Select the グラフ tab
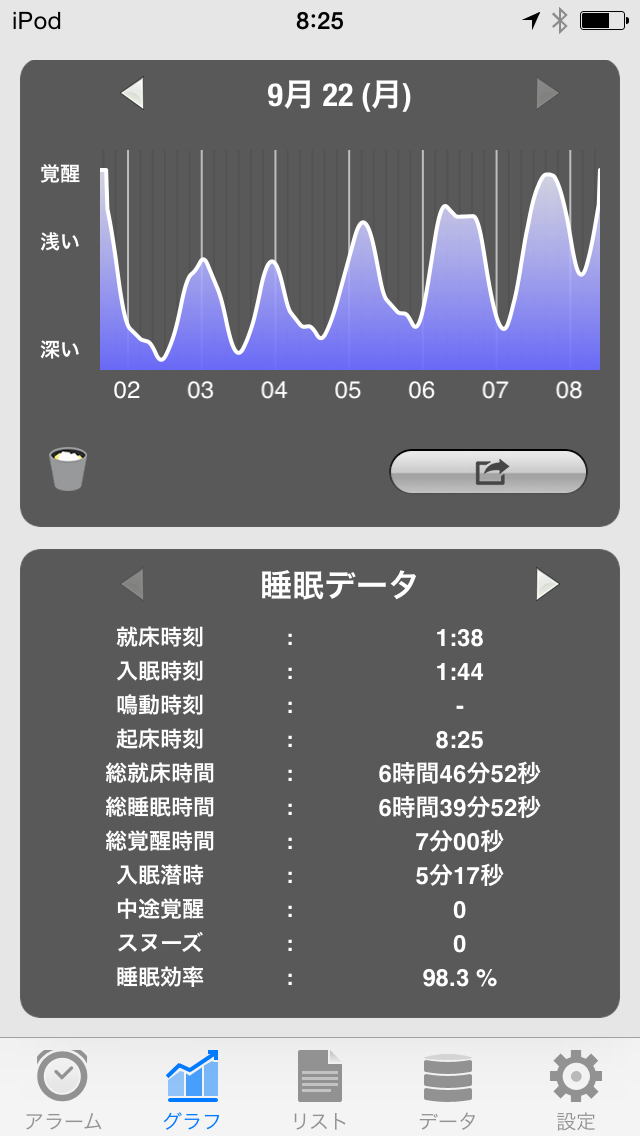 click(192, 1088)
